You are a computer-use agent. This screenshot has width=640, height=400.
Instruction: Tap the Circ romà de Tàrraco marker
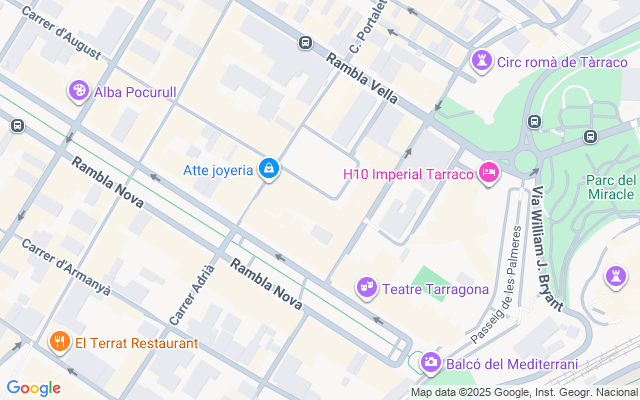point(482,62)
